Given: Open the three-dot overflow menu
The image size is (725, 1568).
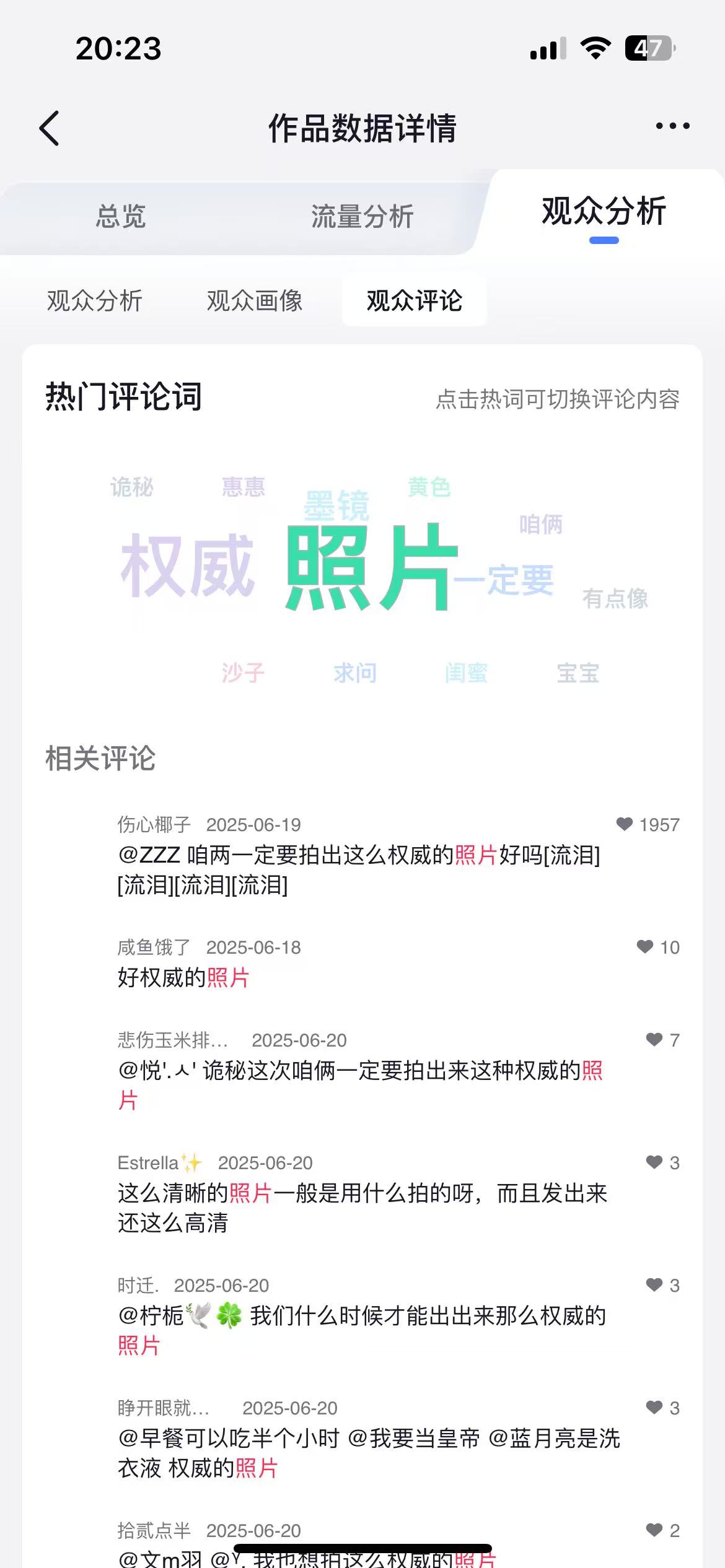Looking at the screenshot, I should pyautogui.click(x=672, y=126).
